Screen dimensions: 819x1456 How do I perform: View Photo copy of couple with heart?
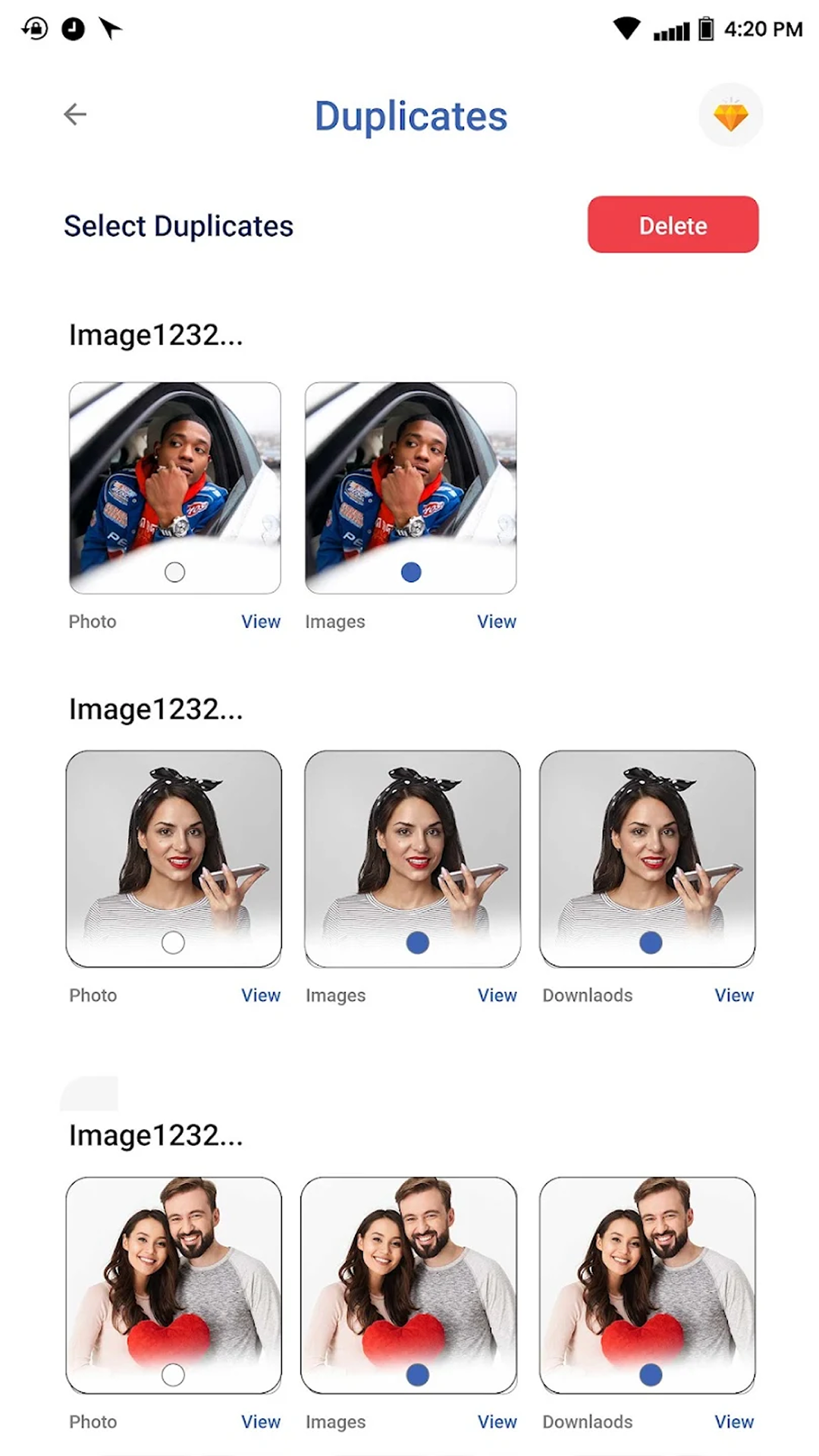(x=261, y=1422)
